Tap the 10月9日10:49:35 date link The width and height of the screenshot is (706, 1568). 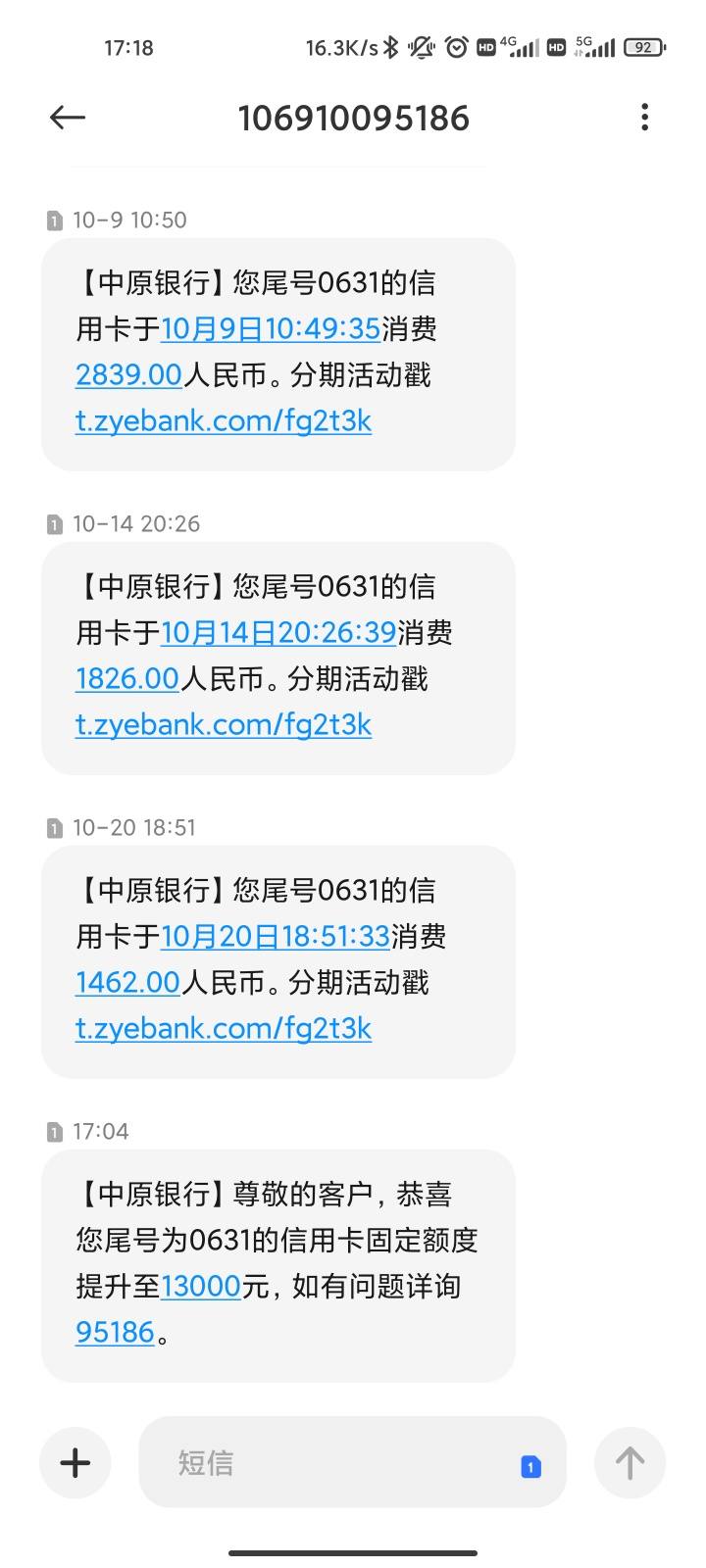[x=271, y=329]
